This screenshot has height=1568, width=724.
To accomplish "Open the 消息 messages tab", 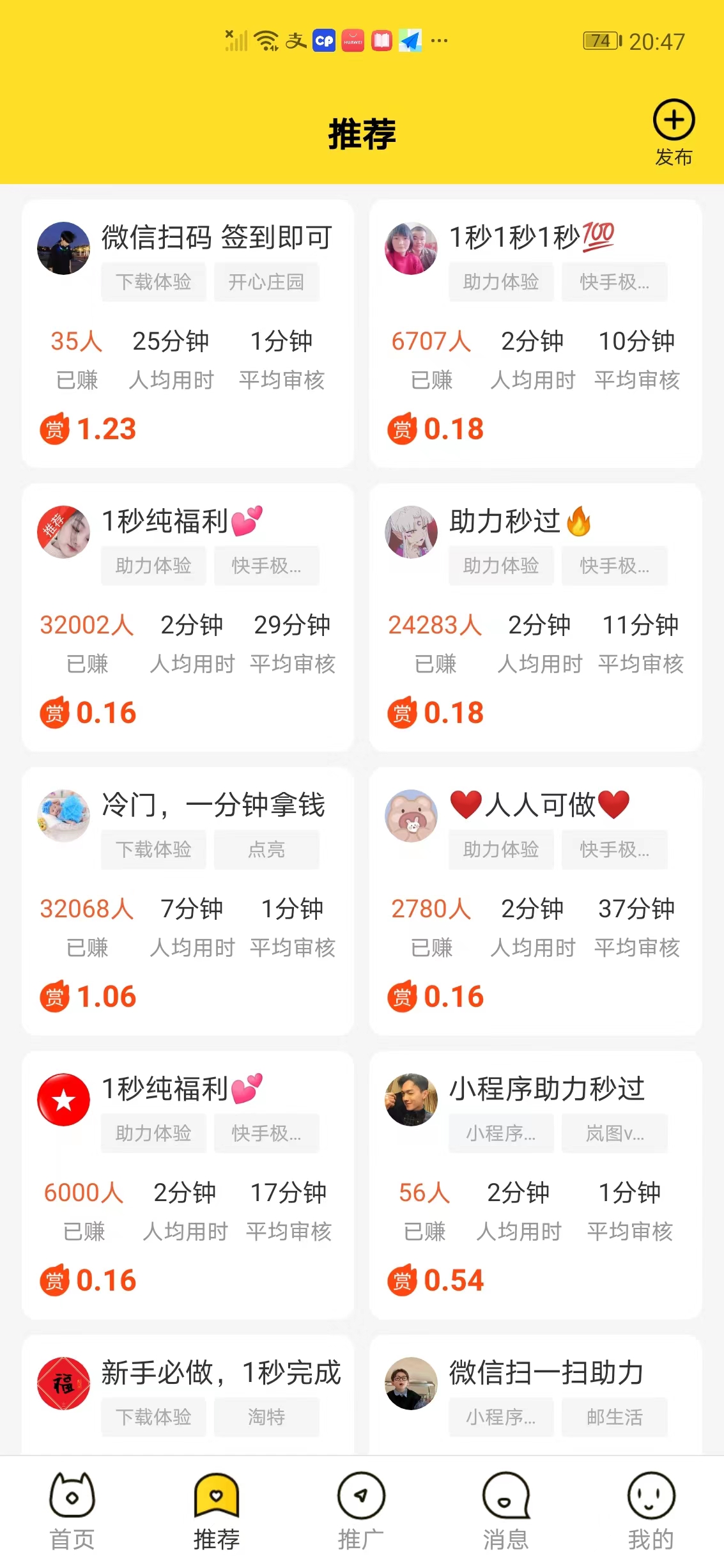I will [505, 1511].
